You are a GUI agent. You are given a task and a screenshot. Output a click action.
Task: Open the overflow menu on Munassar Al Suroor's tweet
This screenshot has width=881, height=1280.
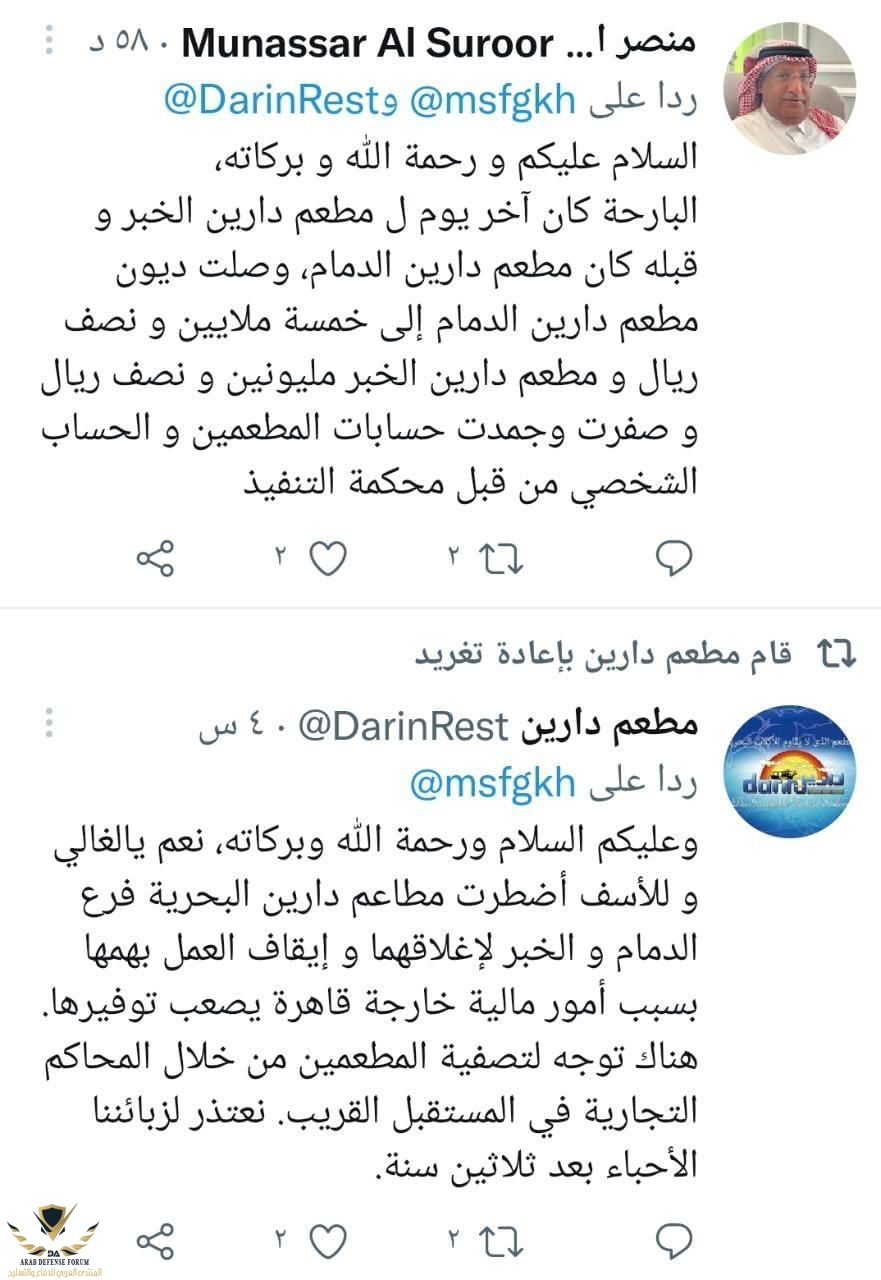pyautogui.click(x=48, y=41)
